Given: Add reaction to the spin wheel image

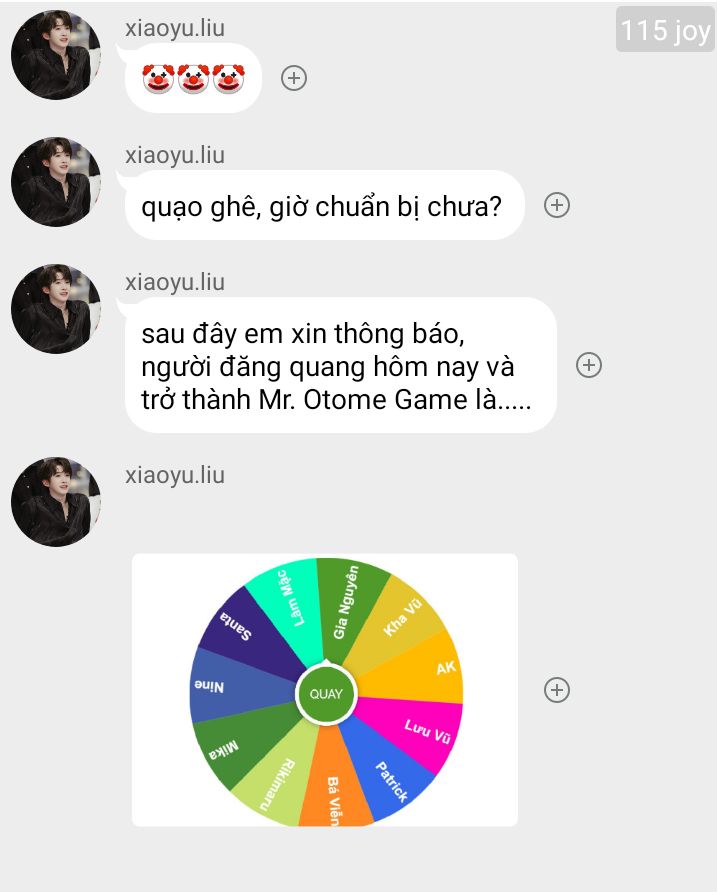Looking at the screenshot, I should coord(557,689).
